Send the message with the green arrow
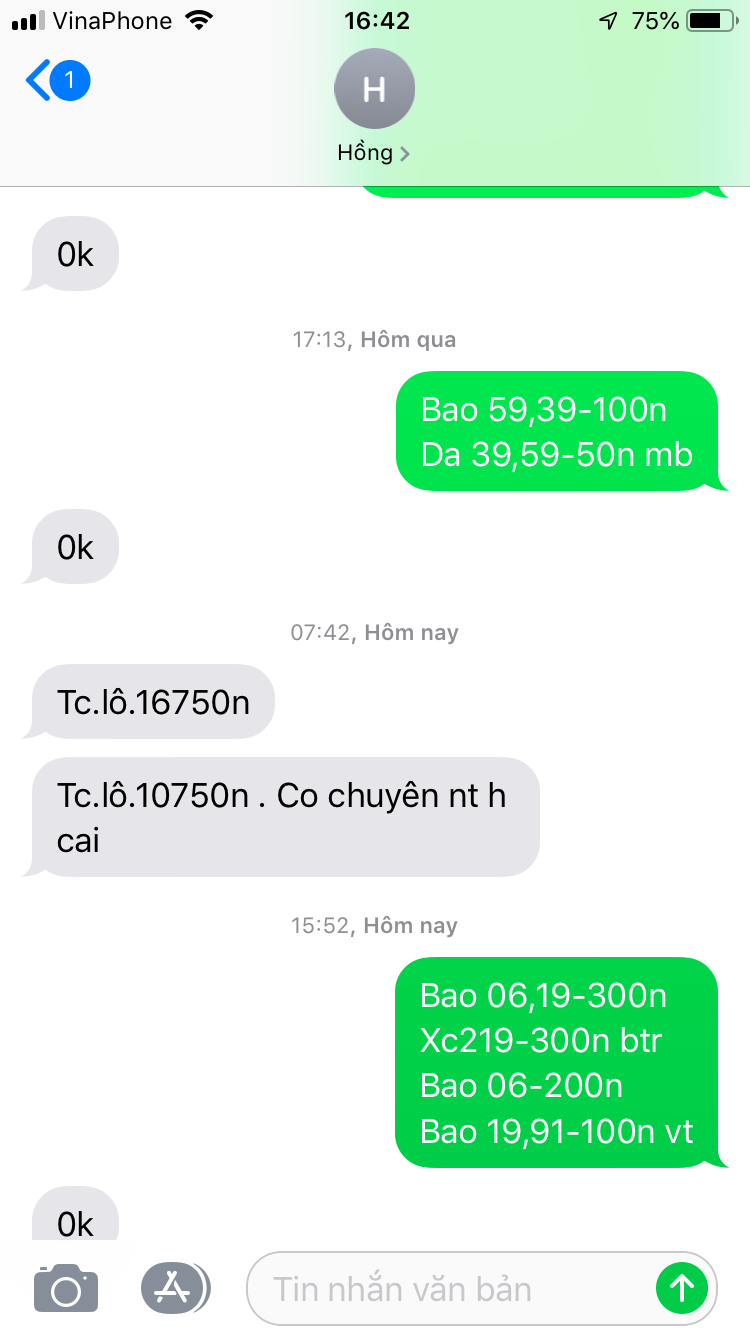The width and height of the screenshot is (750, 1334). pos(682,1288)
